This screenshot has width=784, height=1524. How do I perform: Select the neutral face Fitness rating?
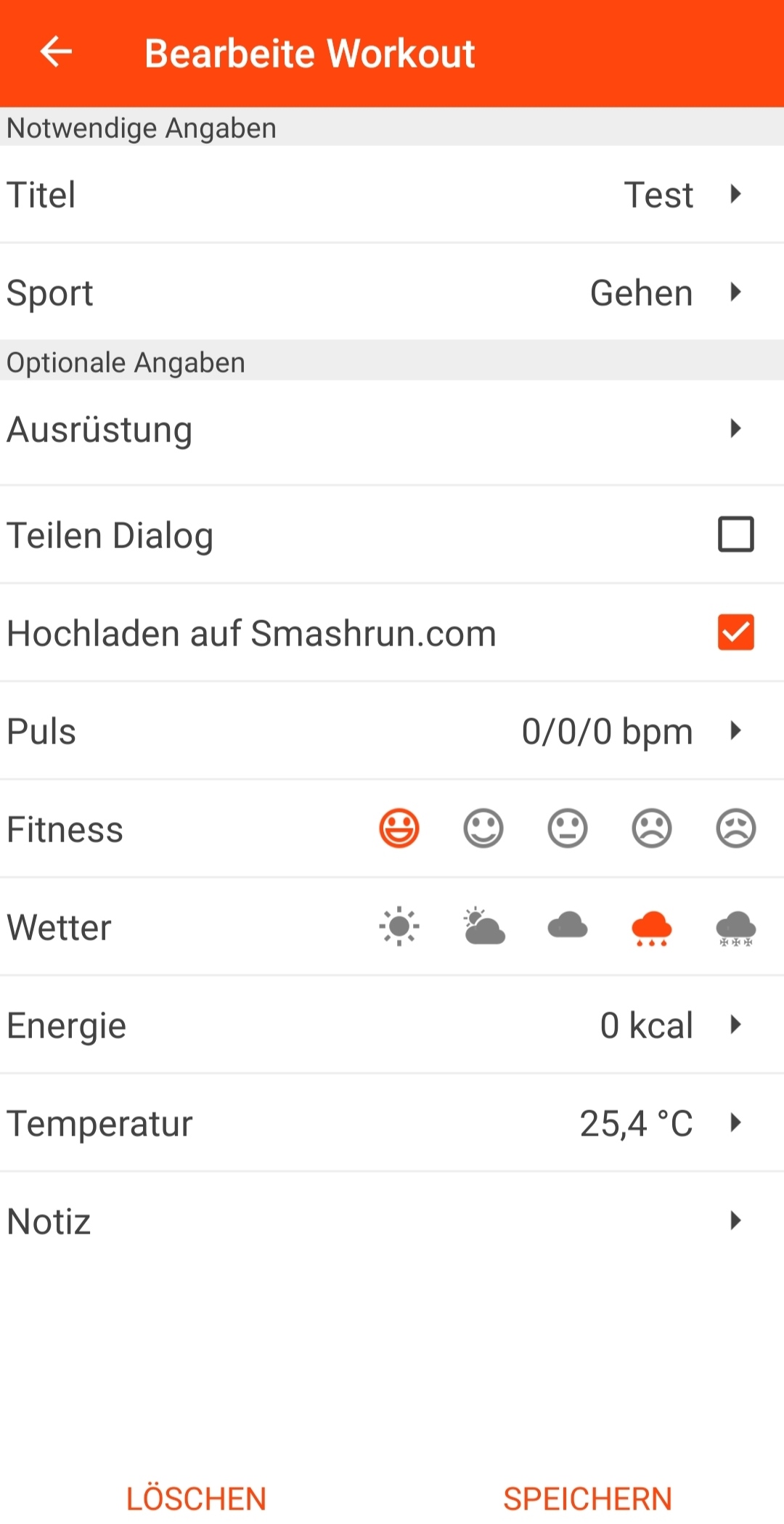(568, 828)
